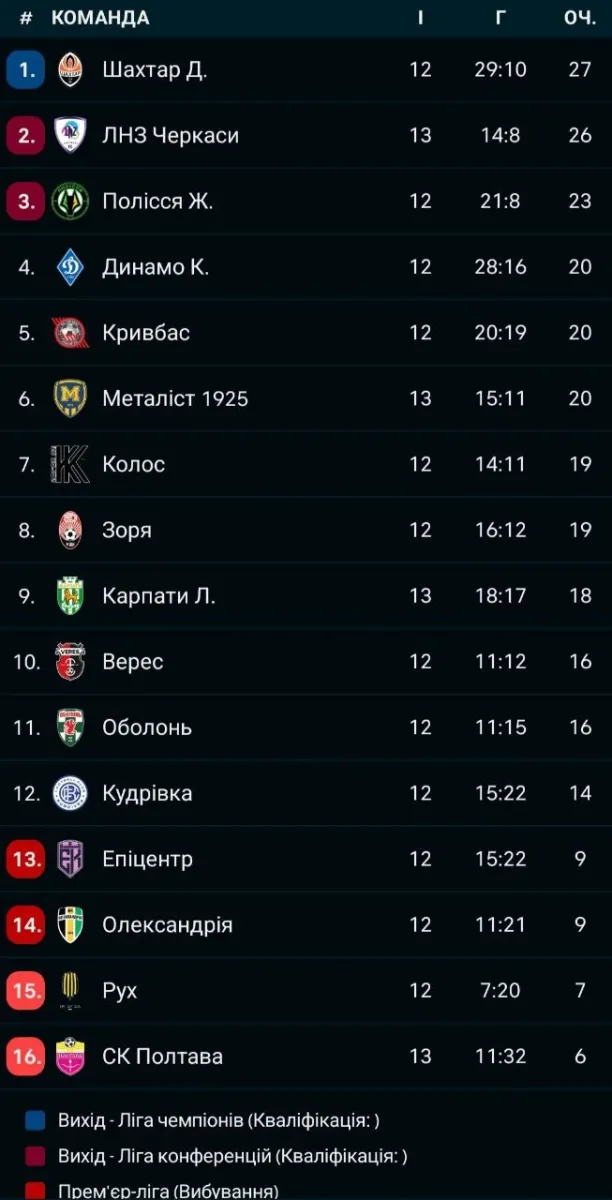Open the Шахтар Д. team row
The width and height of the screenshot is (612, 1200).
coord(154,70)
